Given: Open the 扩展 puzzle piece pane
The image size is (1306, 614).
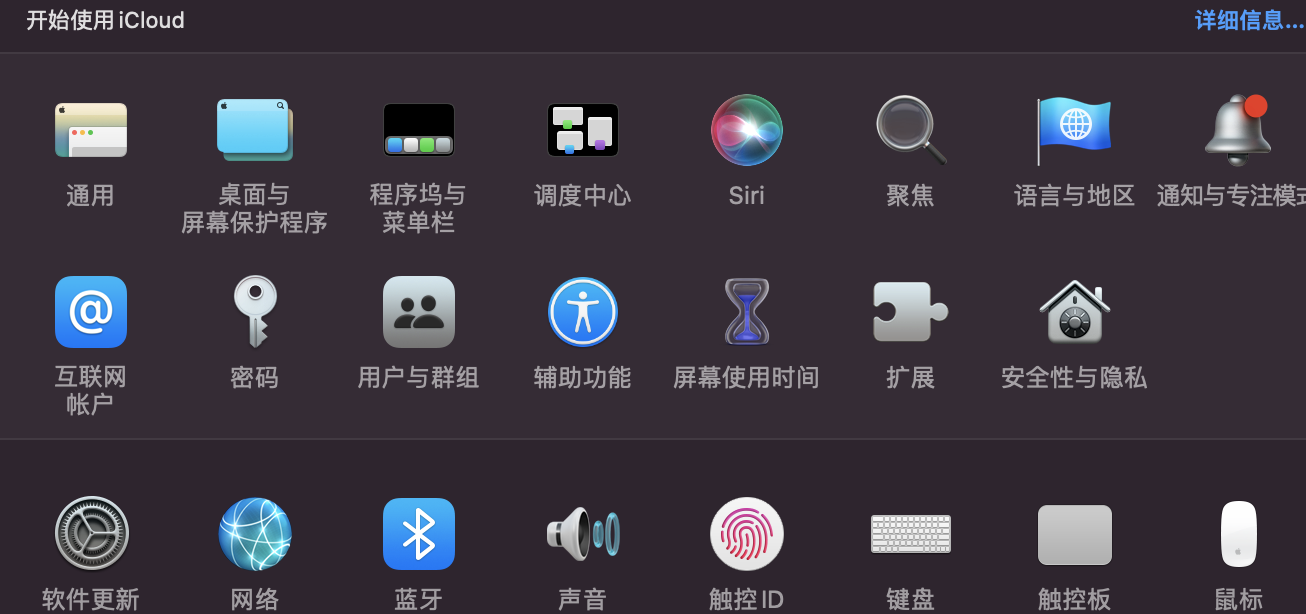Looking at the screenshot, I should pyautogui.click(x=910, y=312).
